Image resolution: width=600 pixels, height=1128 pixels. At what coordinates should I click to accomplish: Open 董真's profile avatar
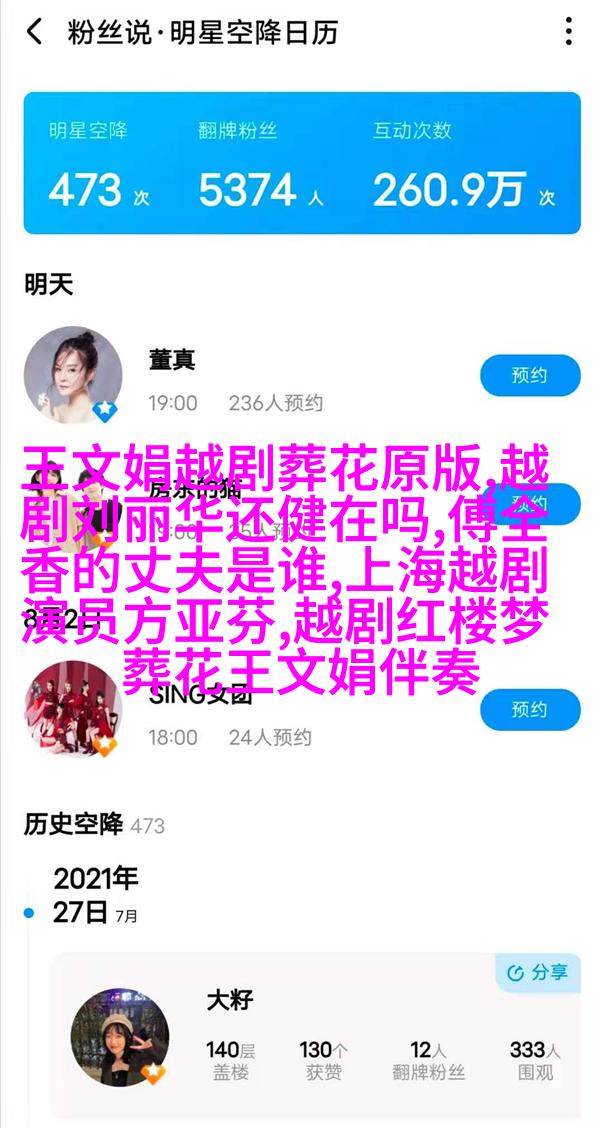[x=72, y=375]
